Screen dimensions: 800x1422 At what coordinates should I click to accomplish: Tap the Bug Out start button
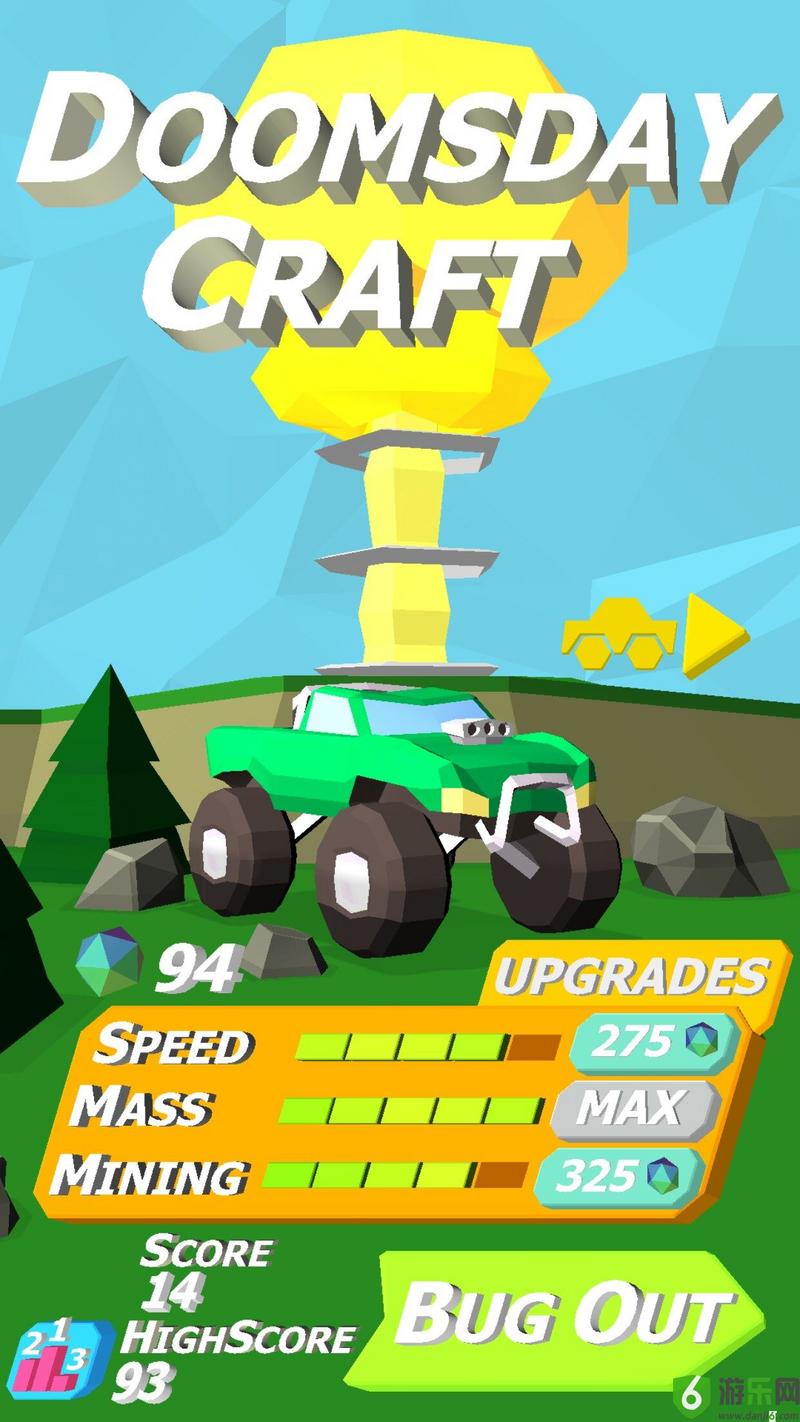(565, 1312)
